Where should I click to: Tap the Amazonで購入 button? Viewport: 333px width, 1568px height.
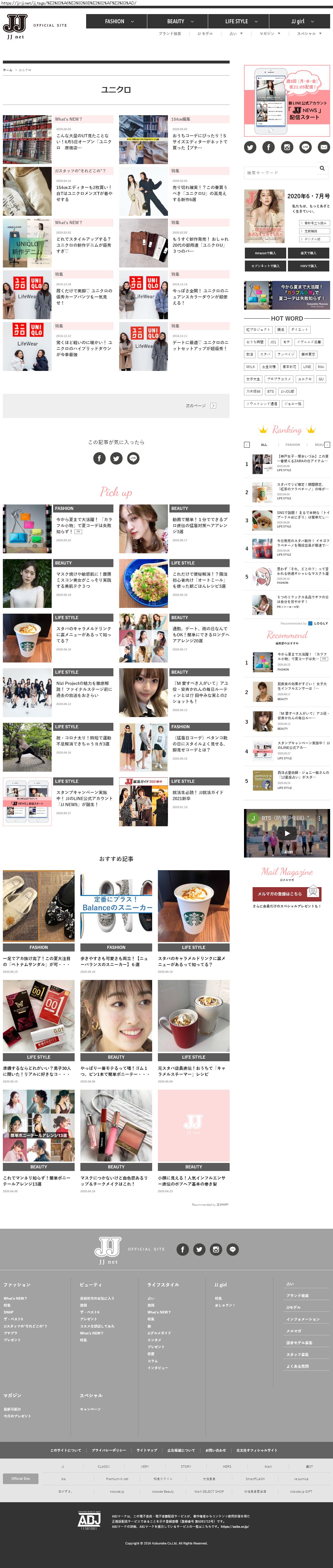[x=265, y=253]
